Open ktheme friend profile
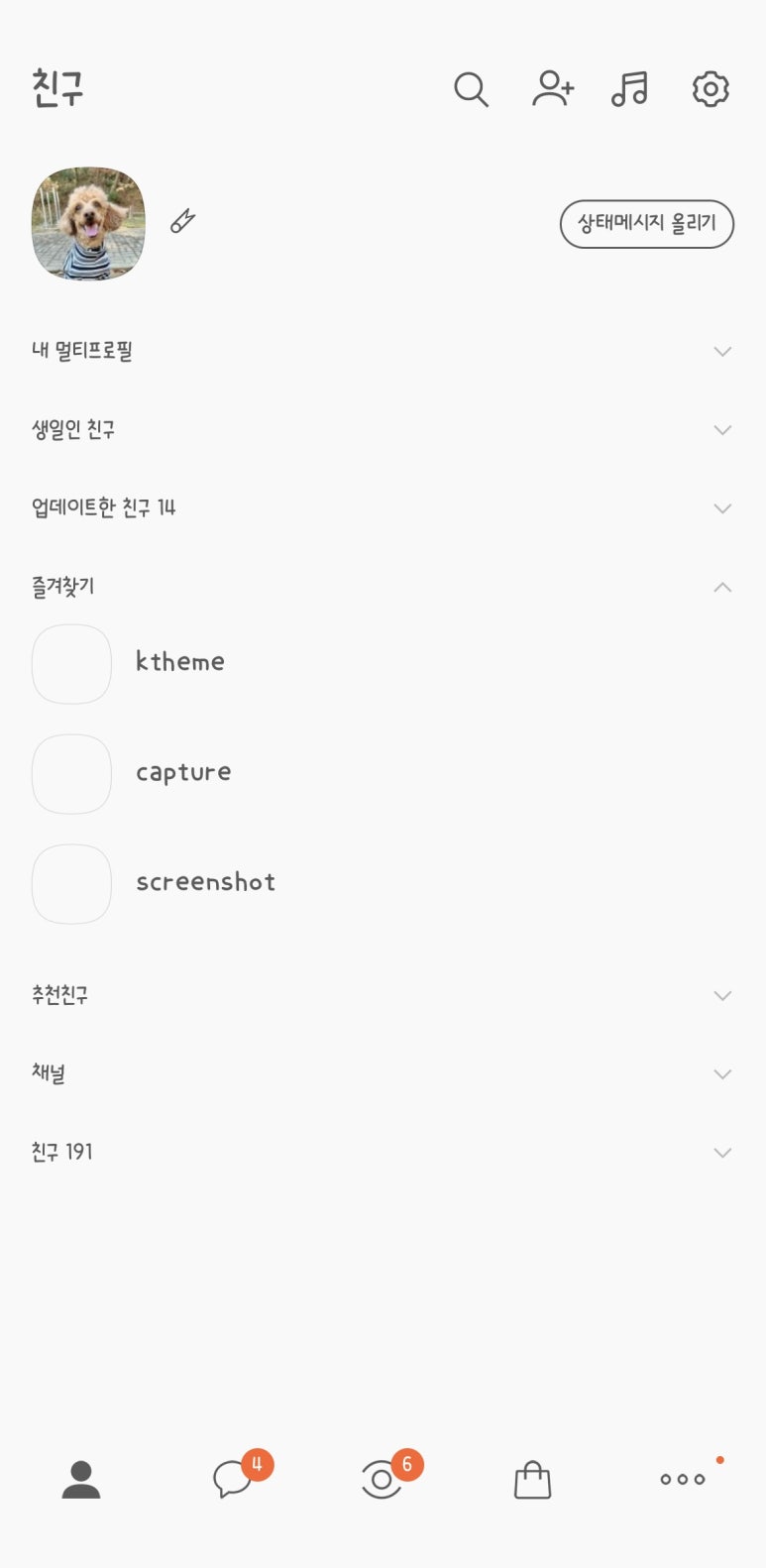 [383, 663]
